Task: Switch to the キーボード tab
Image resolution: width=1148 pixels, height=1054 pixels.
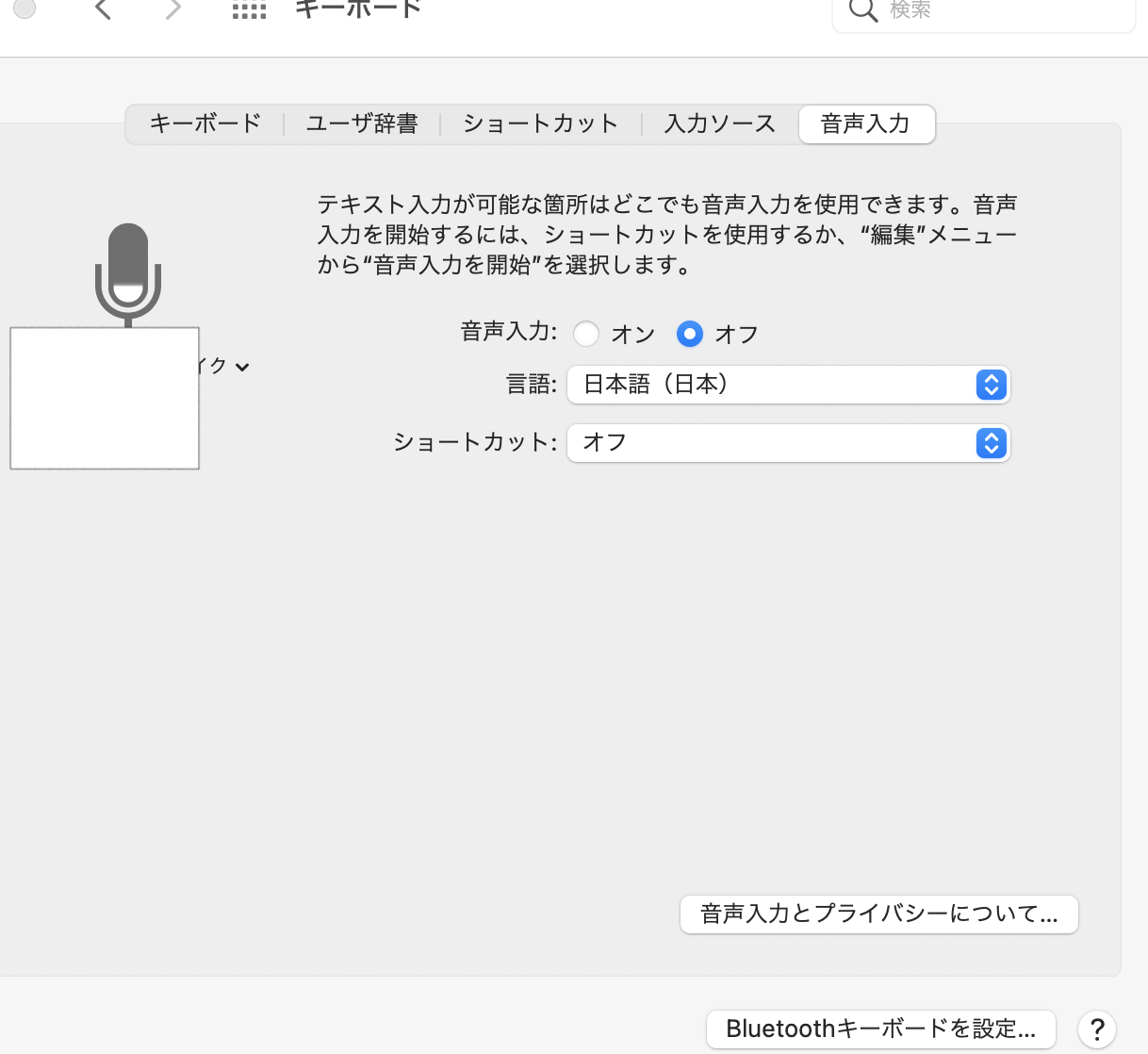Action: coord(205,124)
